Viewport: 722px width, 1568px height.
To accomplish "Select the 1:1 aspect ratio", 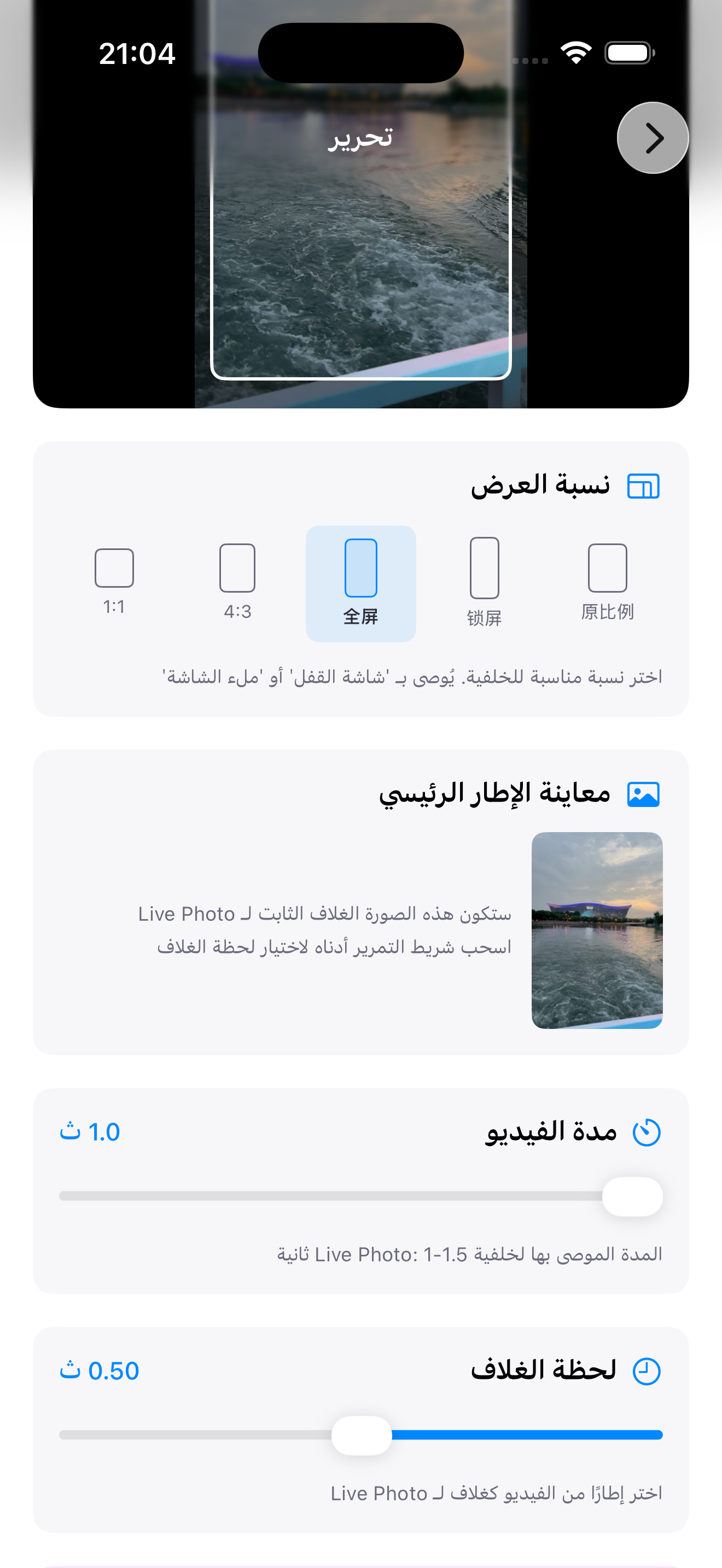I will (114, 582).
